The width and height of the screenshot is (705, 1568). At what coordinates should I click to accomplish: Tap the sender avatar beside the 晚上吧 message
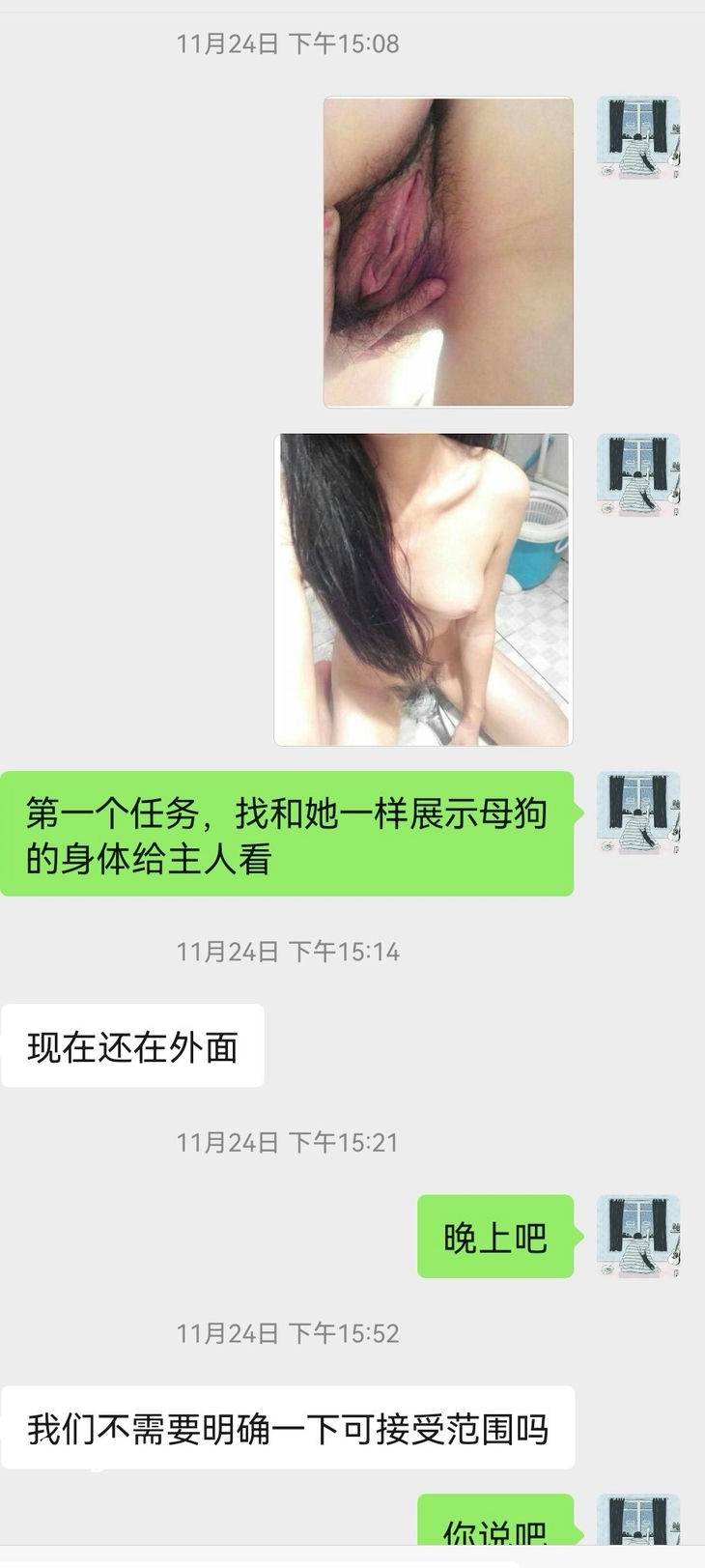(637, 1237)
